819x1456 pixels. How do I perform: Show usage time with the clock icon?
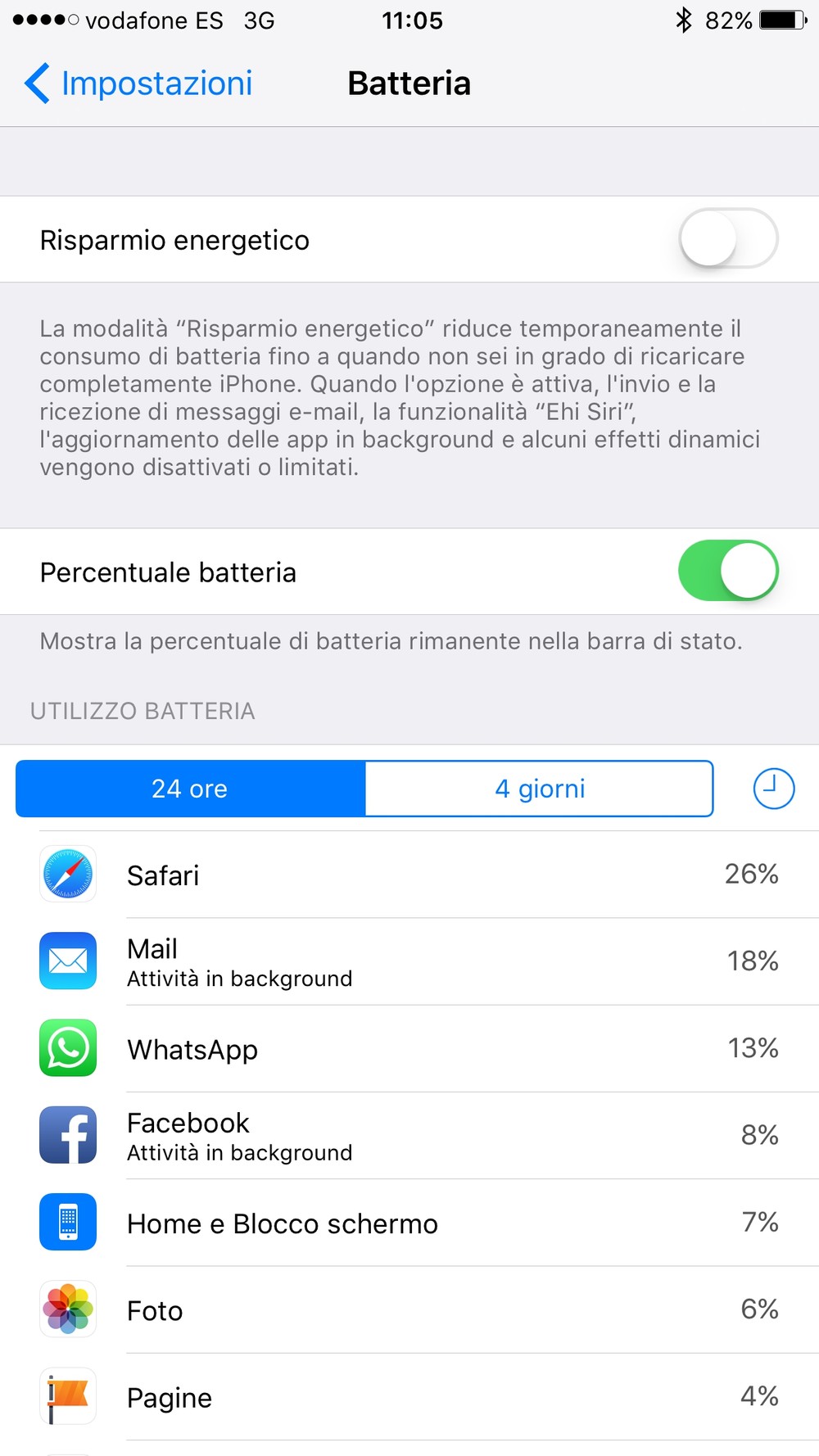773,789
